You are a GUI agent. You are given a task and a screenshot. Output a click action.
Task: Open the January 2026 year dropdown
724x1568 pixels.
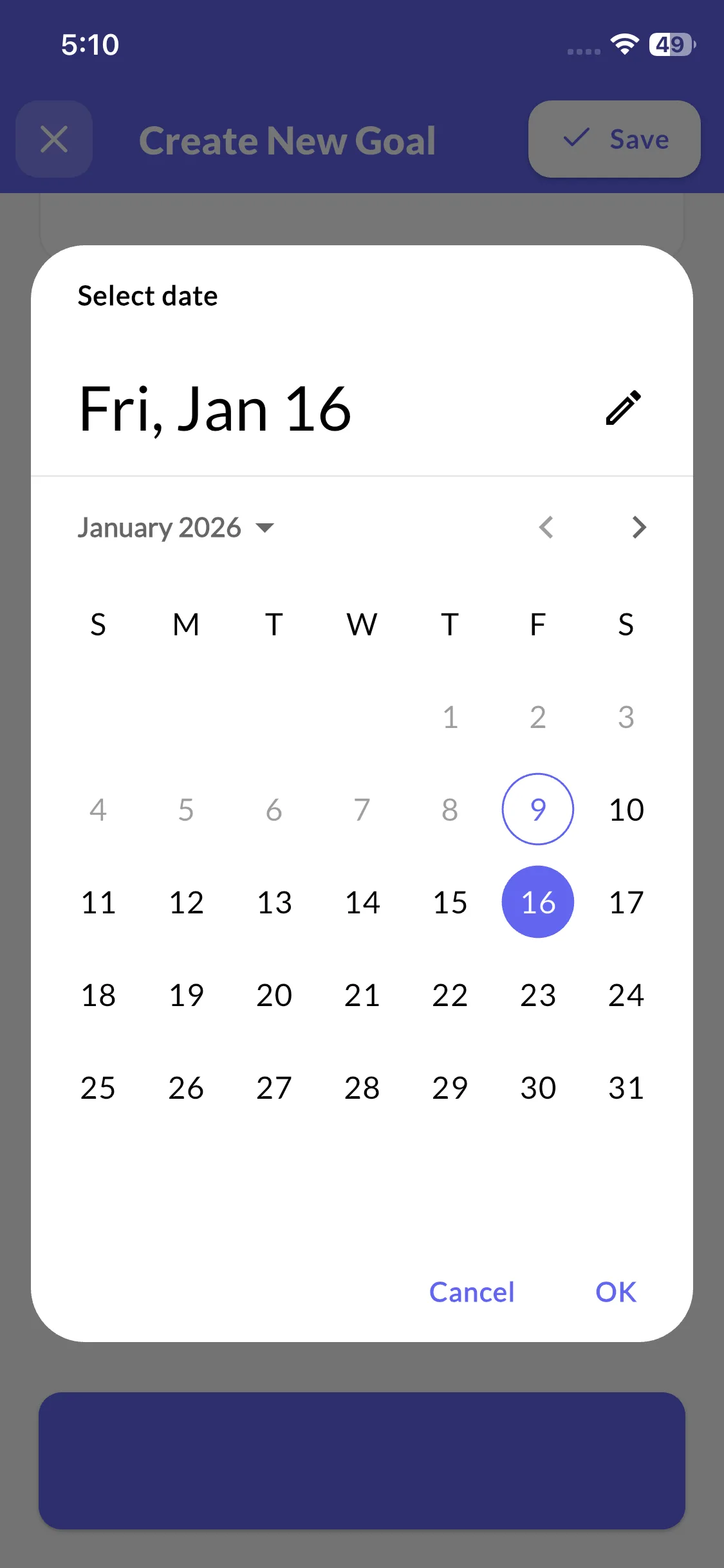[176, 528]
